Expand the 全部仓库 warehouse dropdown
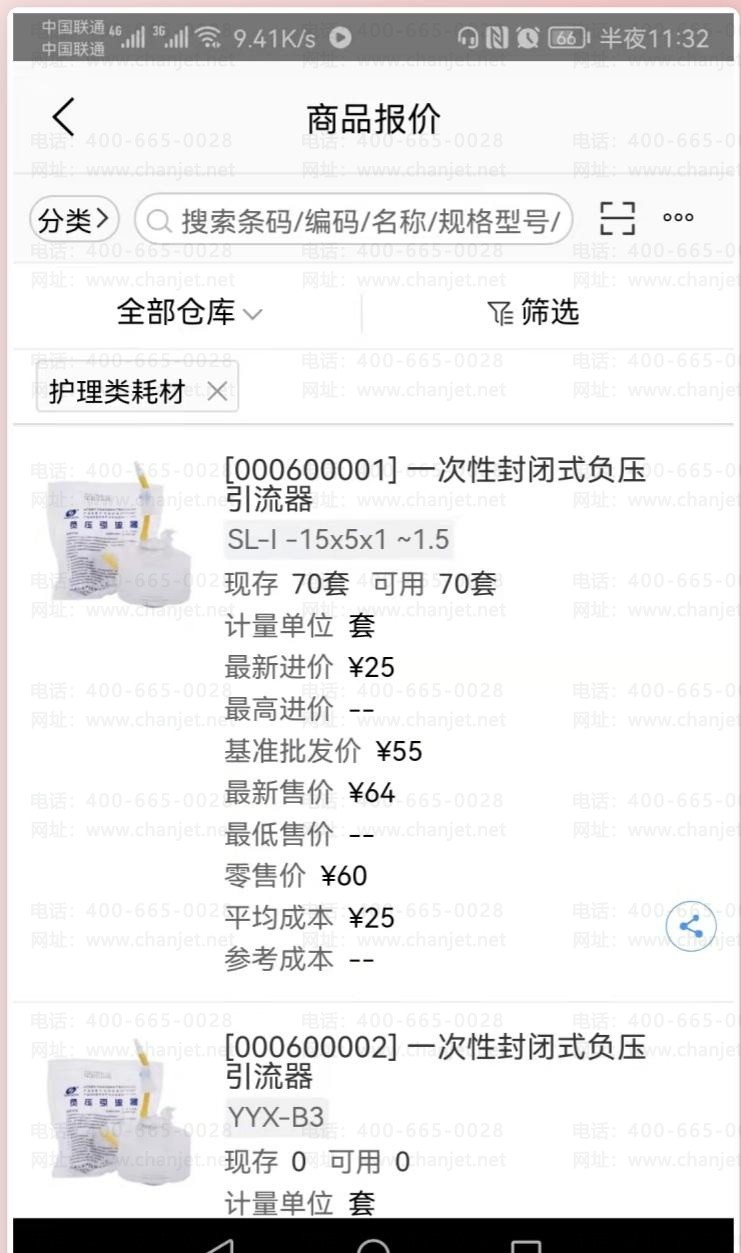 click(x=190, y=313)
